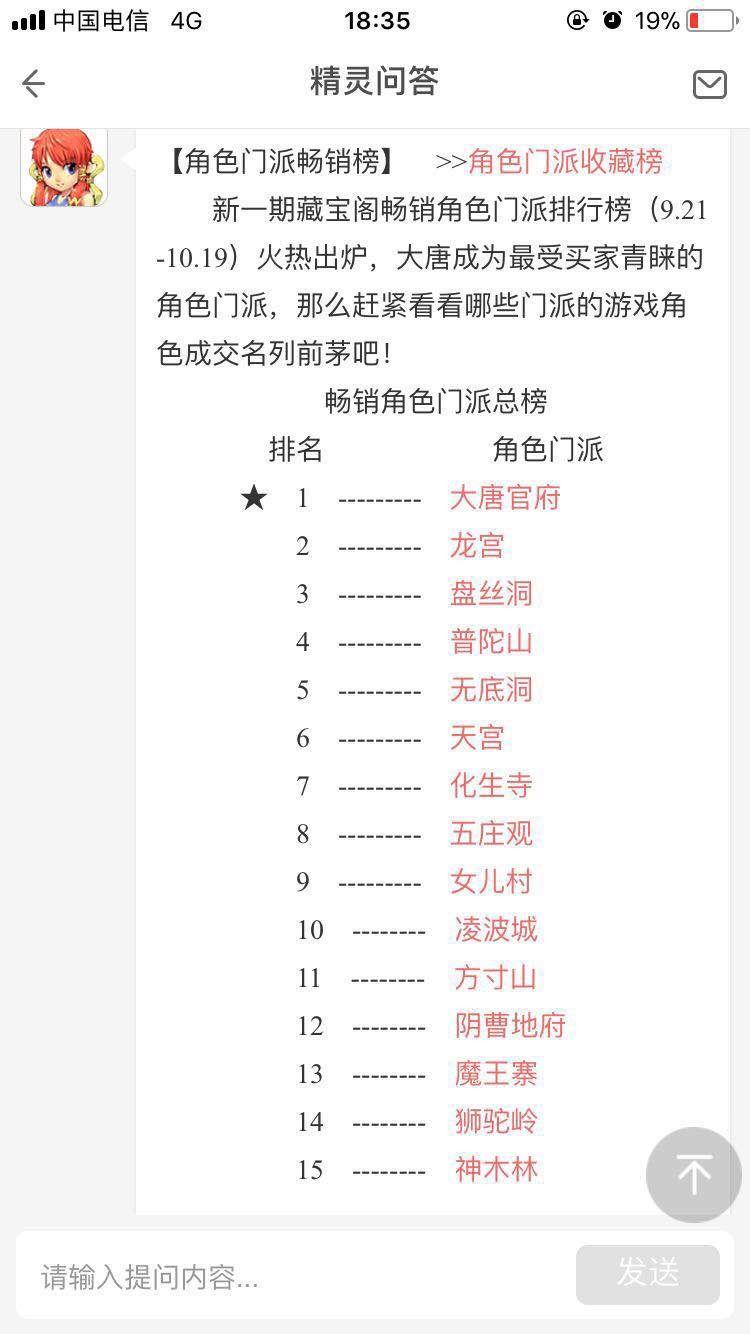The image size is (750, 1334).
Task: Open the 化生寺 link
Action: 491,785
